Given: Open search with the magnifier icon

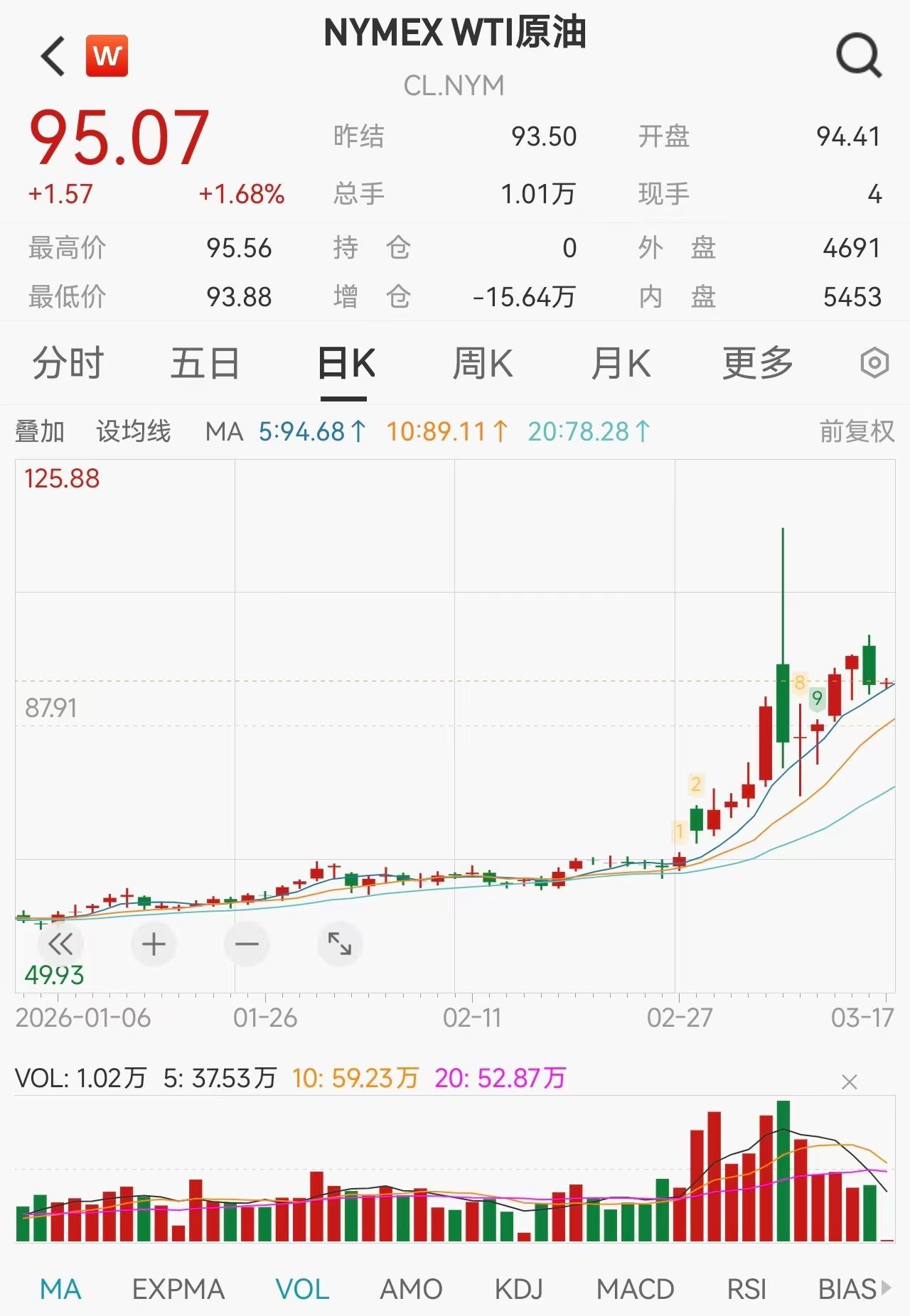Looking at the screenshot, I should tap(859, 54).
